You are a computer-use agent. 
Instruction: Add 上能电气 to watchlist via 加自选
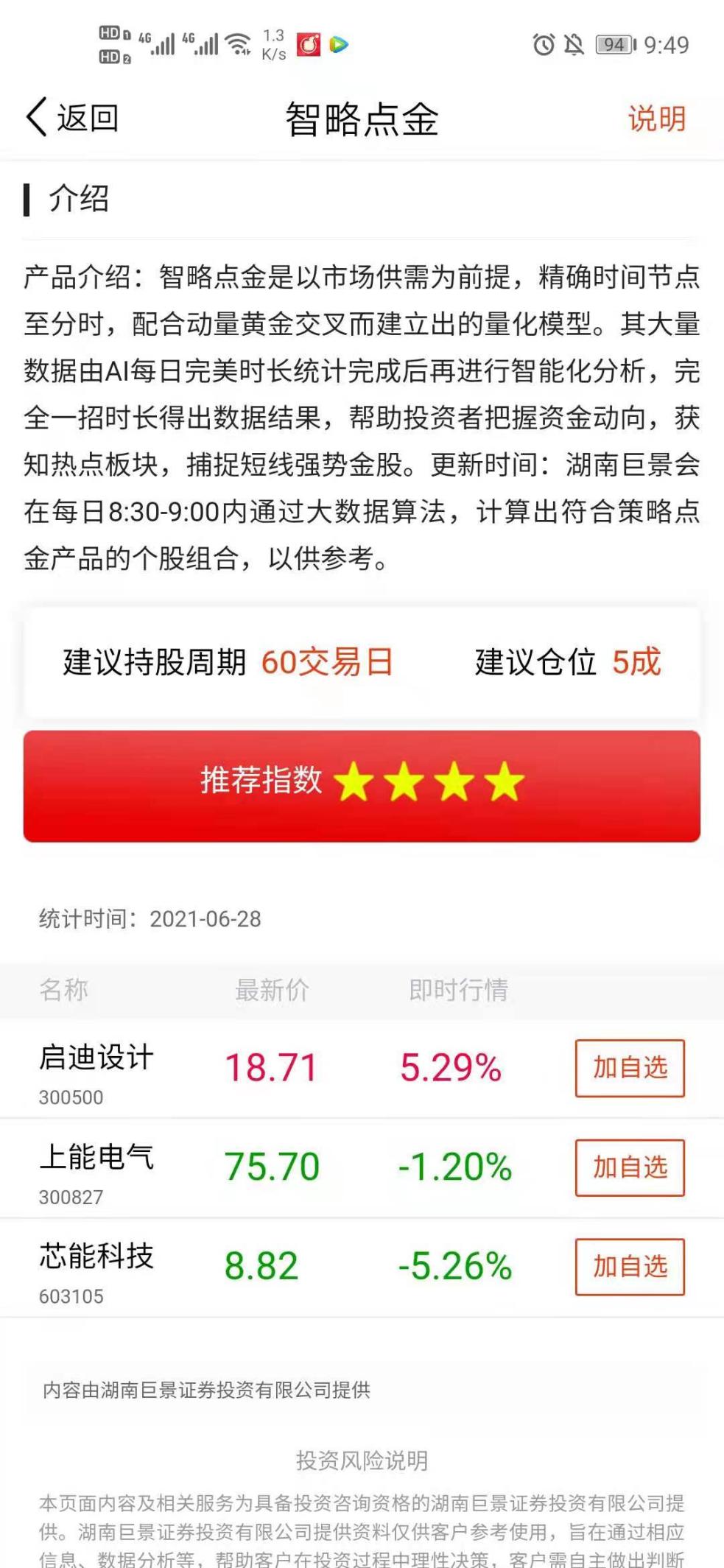pos(630,1167)
